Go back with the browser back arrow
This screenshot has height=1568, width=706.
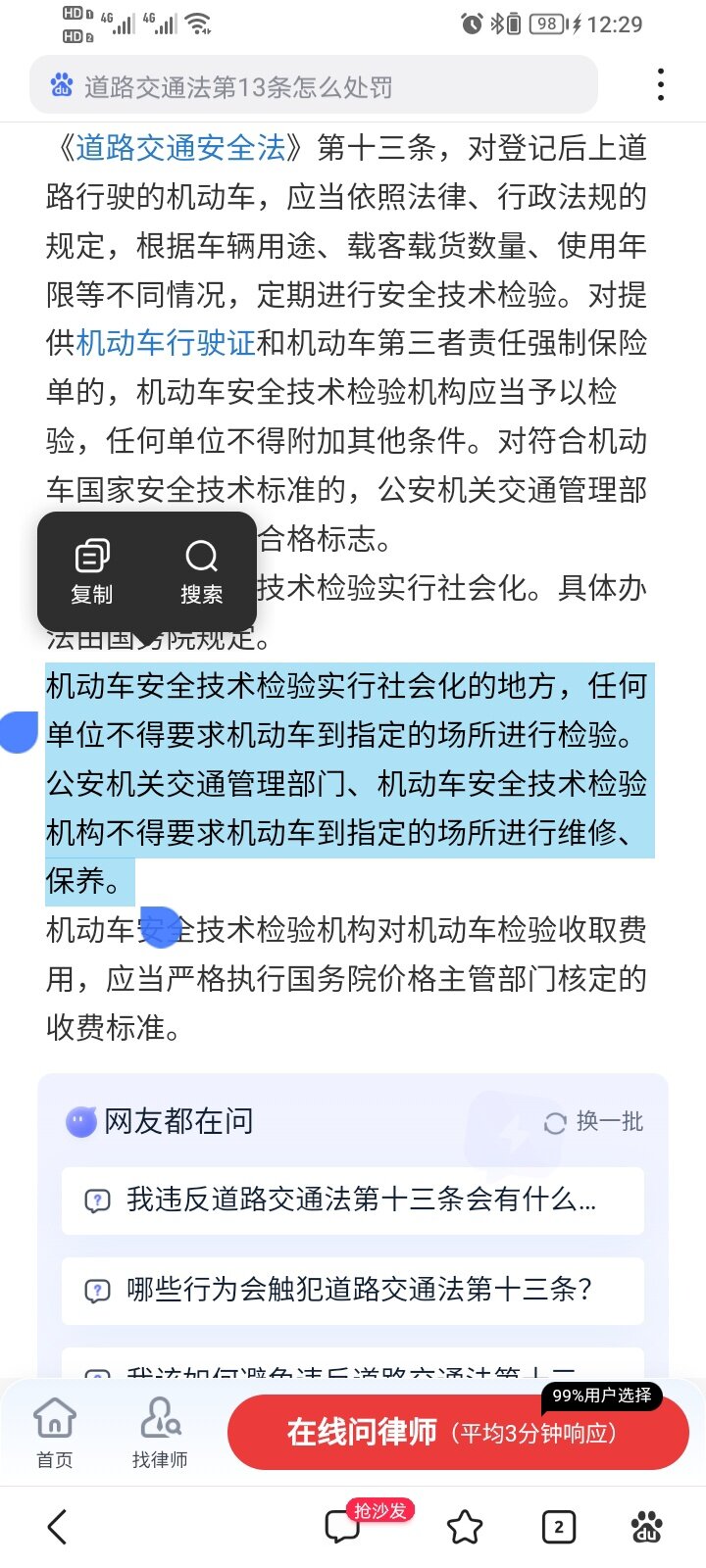point(58,1526)
